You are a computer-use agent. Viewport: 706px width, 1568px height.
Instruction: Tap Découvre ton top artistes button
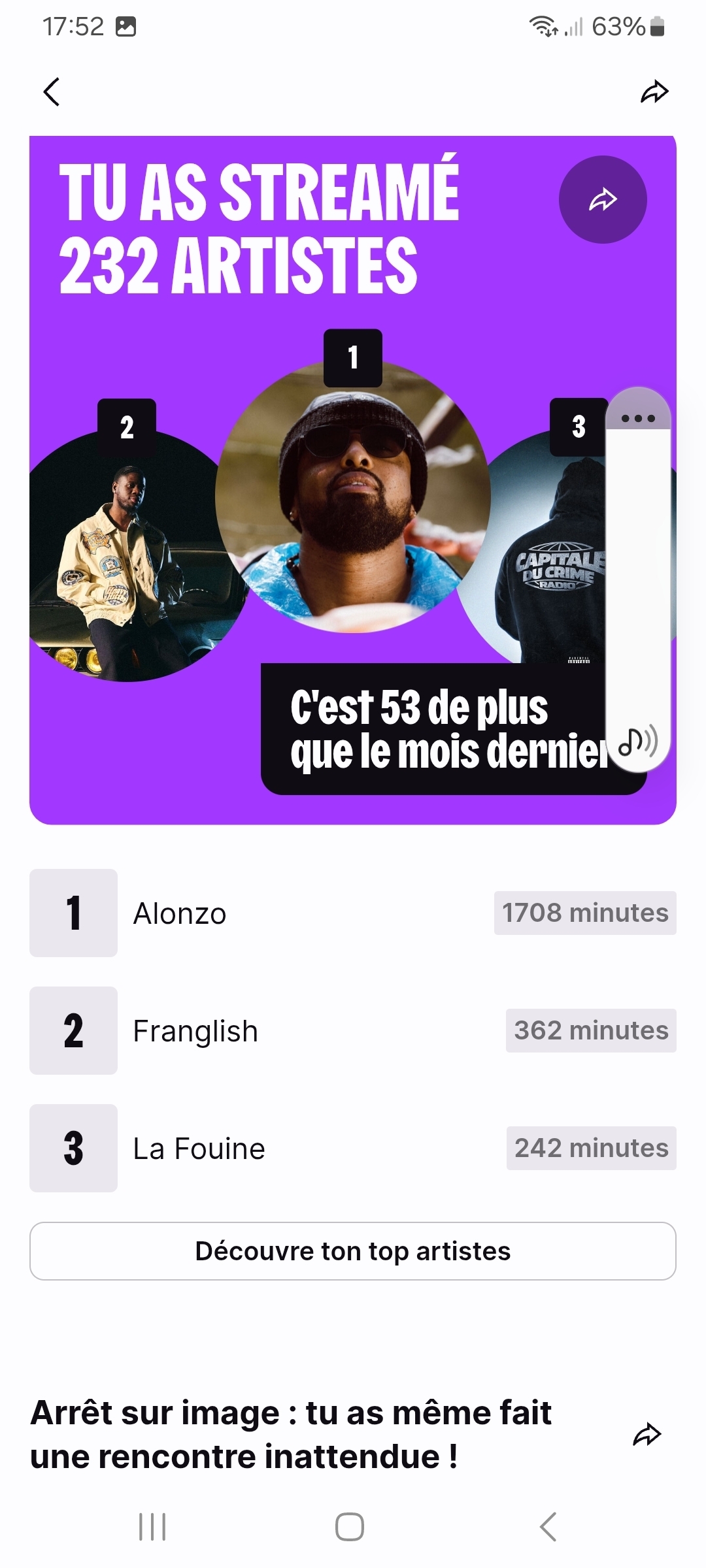click(353, 1251)
